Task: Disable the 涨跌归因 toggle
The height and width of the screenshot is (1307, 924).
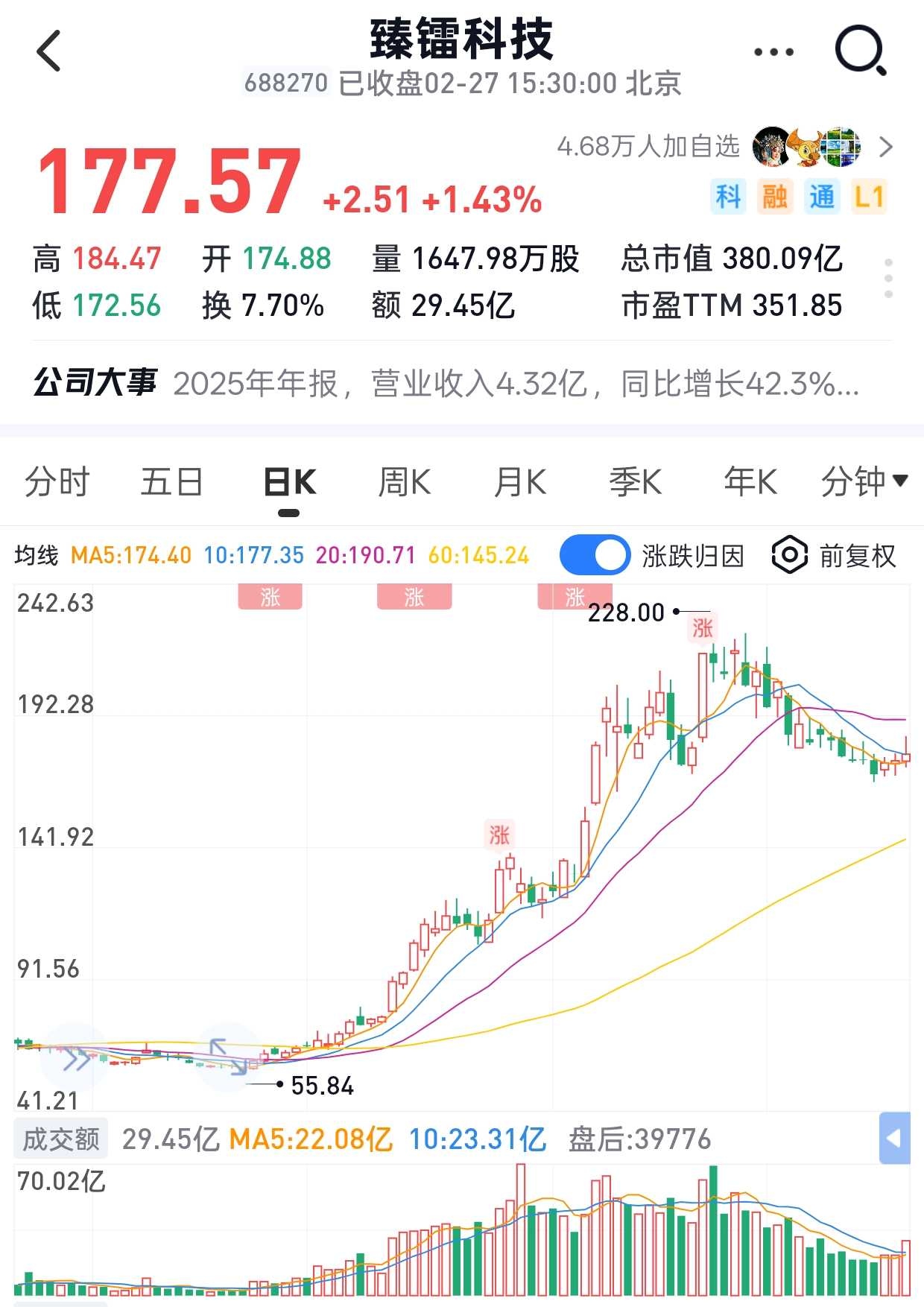Action: 595,555
